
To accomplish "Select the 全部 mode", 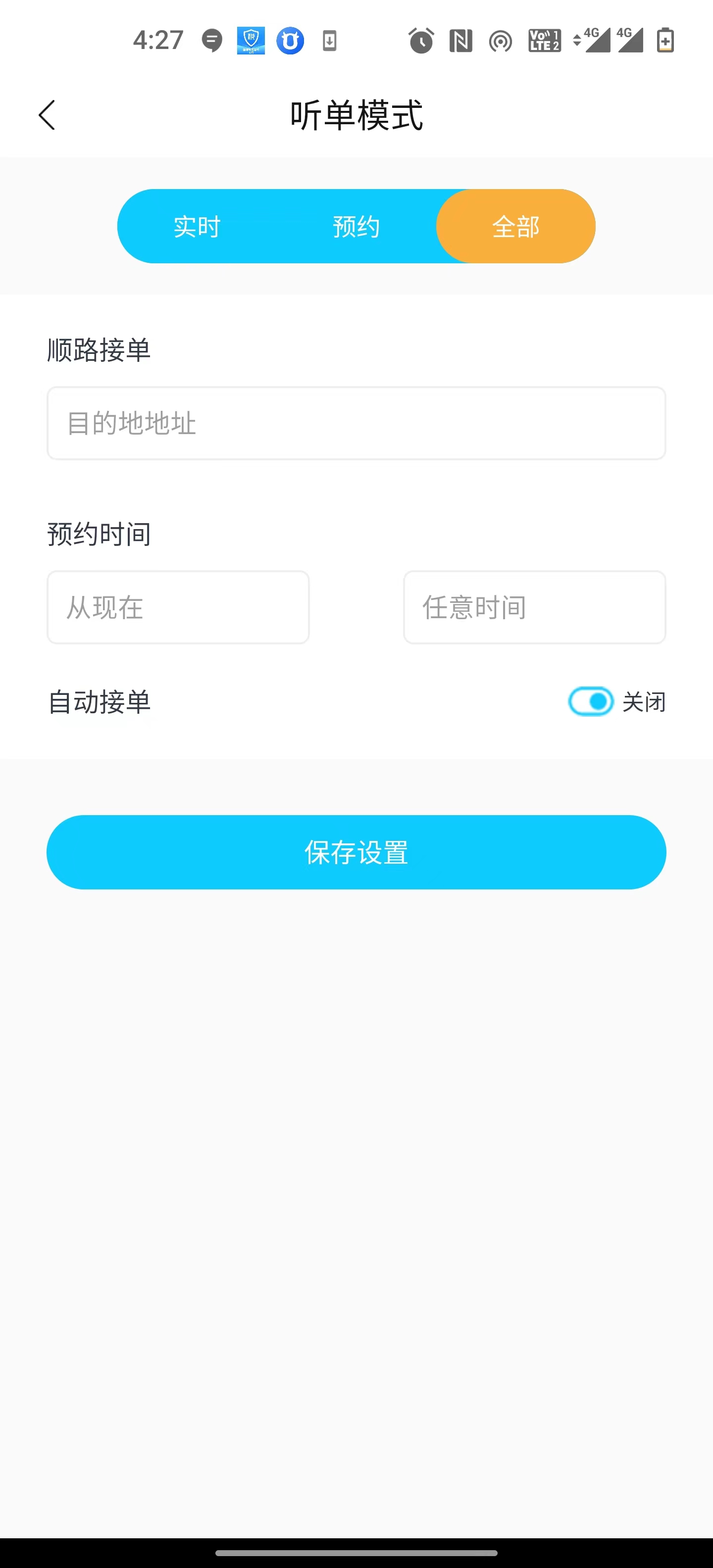I will 516,226.
